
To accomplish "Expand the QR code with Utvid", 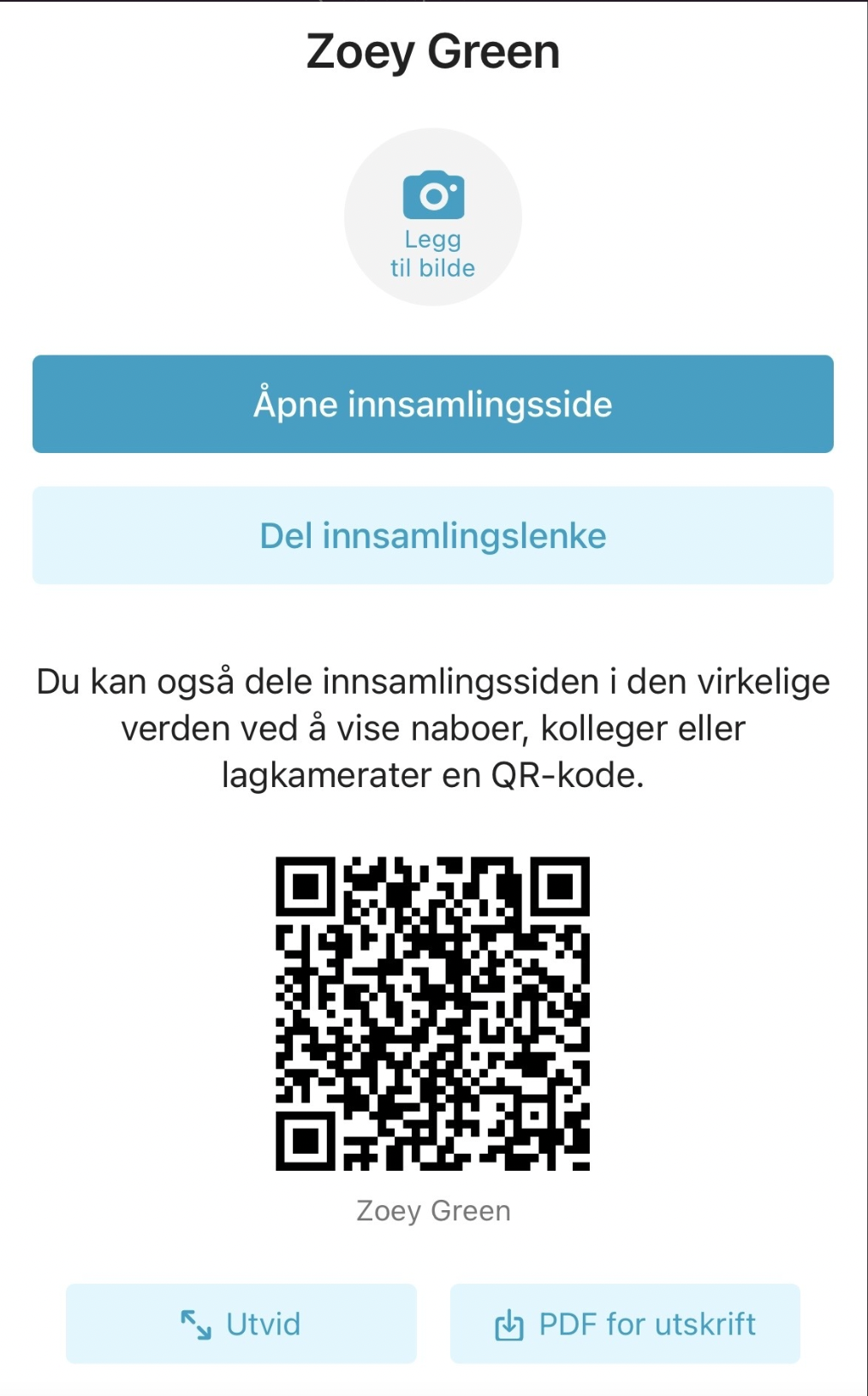I will 241,1324.
